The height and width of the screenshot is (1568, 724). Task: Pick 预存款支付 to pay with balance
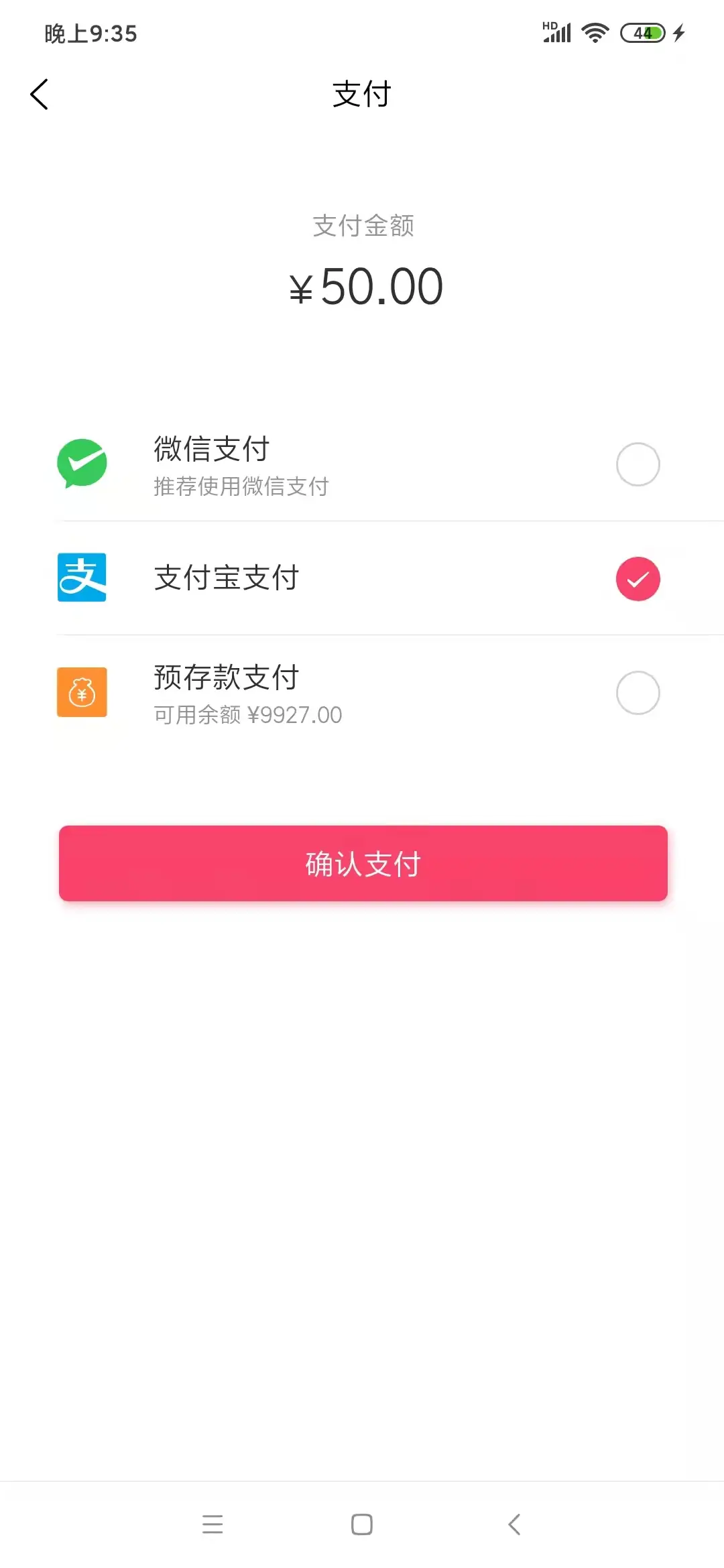coord(637,693)
